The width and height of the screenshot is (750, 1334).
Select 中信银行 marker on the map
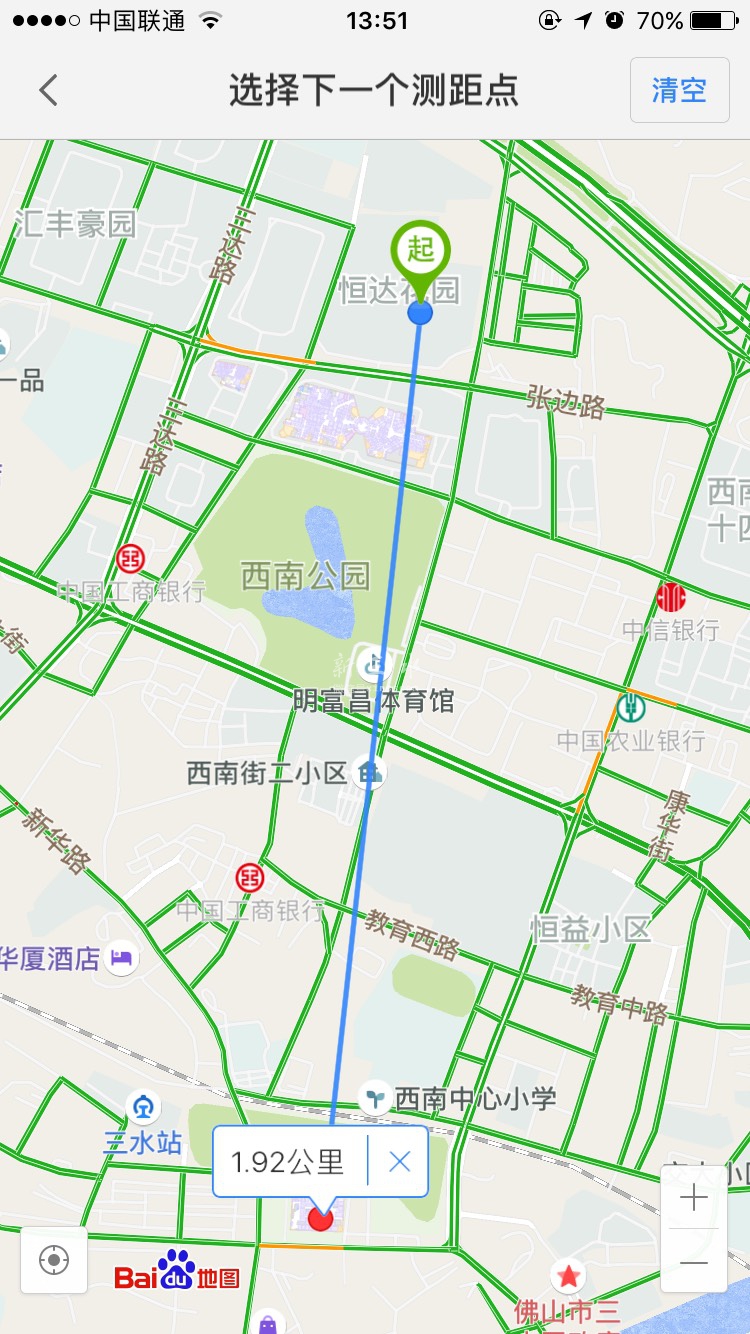click(671, 597)
